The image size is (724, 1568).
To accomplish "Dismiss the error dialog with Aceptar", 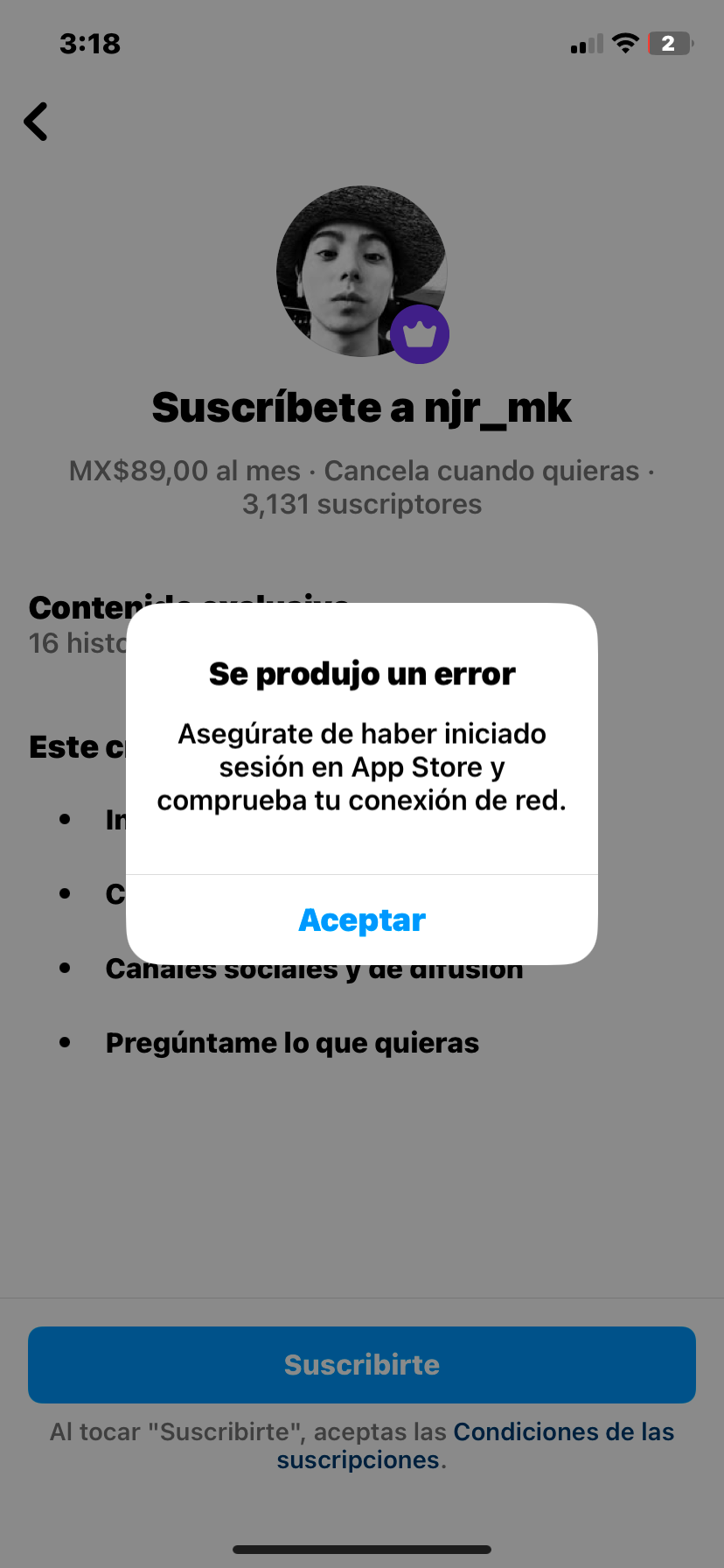I will 362,920.
